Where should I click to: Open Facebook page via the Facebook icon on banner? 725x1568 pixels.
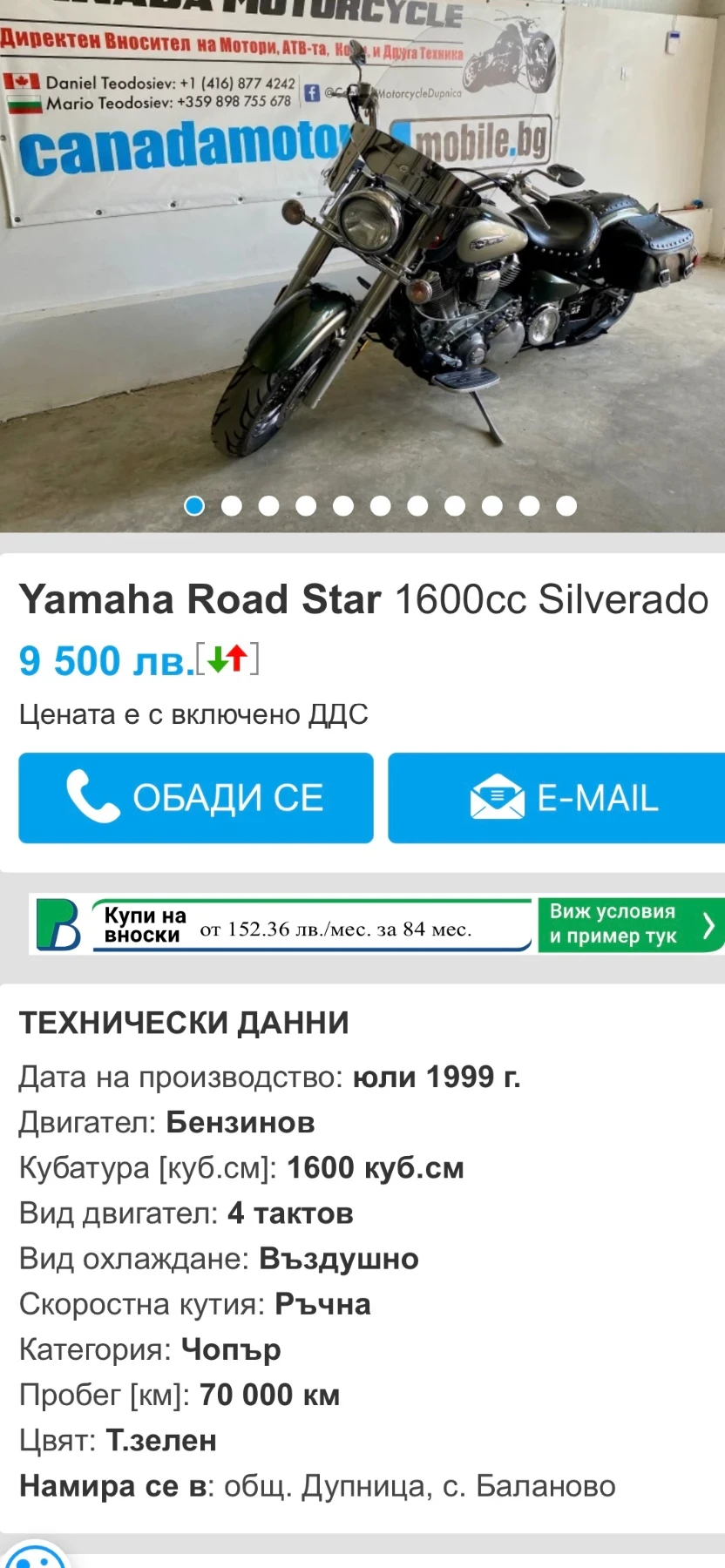[x=309, y=94]
